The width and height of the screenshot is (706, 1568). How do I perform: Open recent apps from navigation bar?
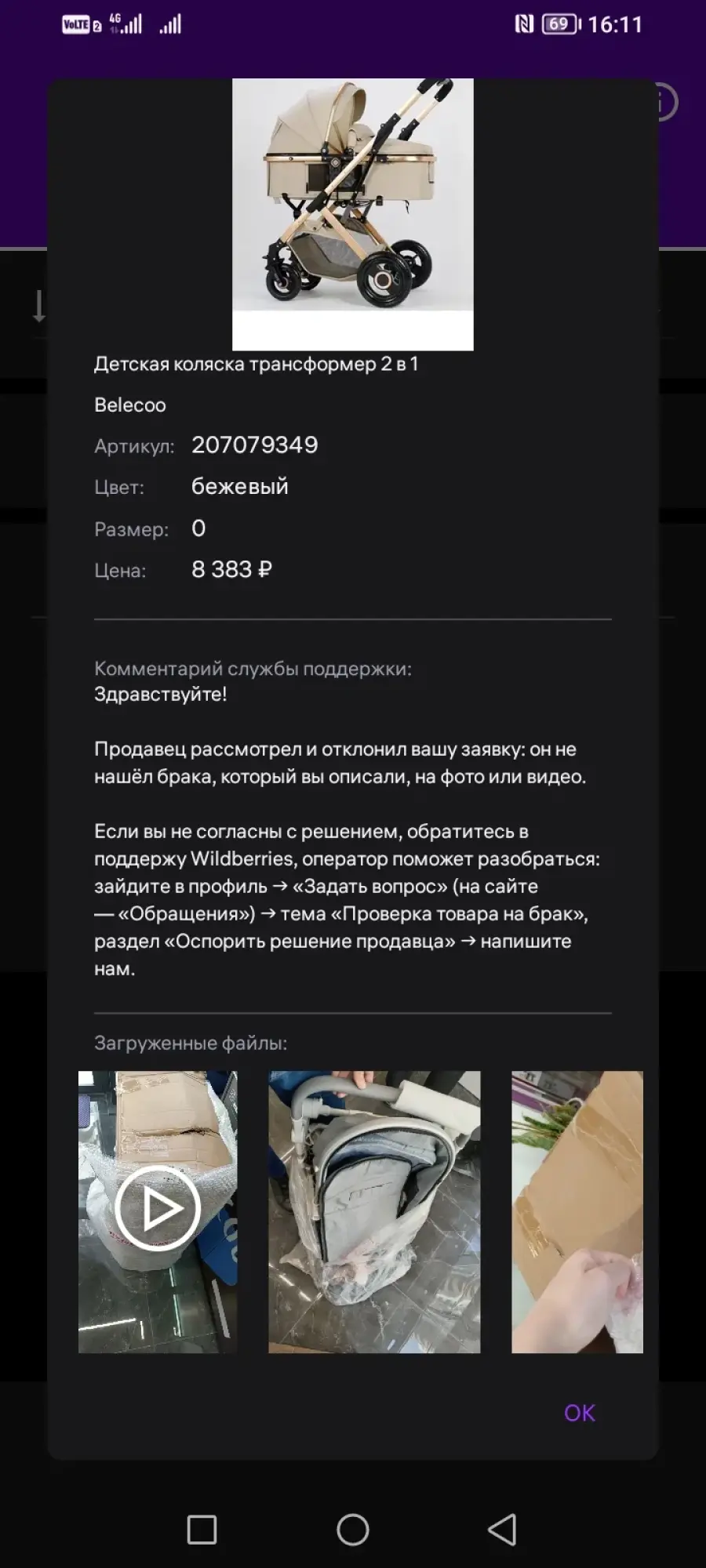(202, 1529)
